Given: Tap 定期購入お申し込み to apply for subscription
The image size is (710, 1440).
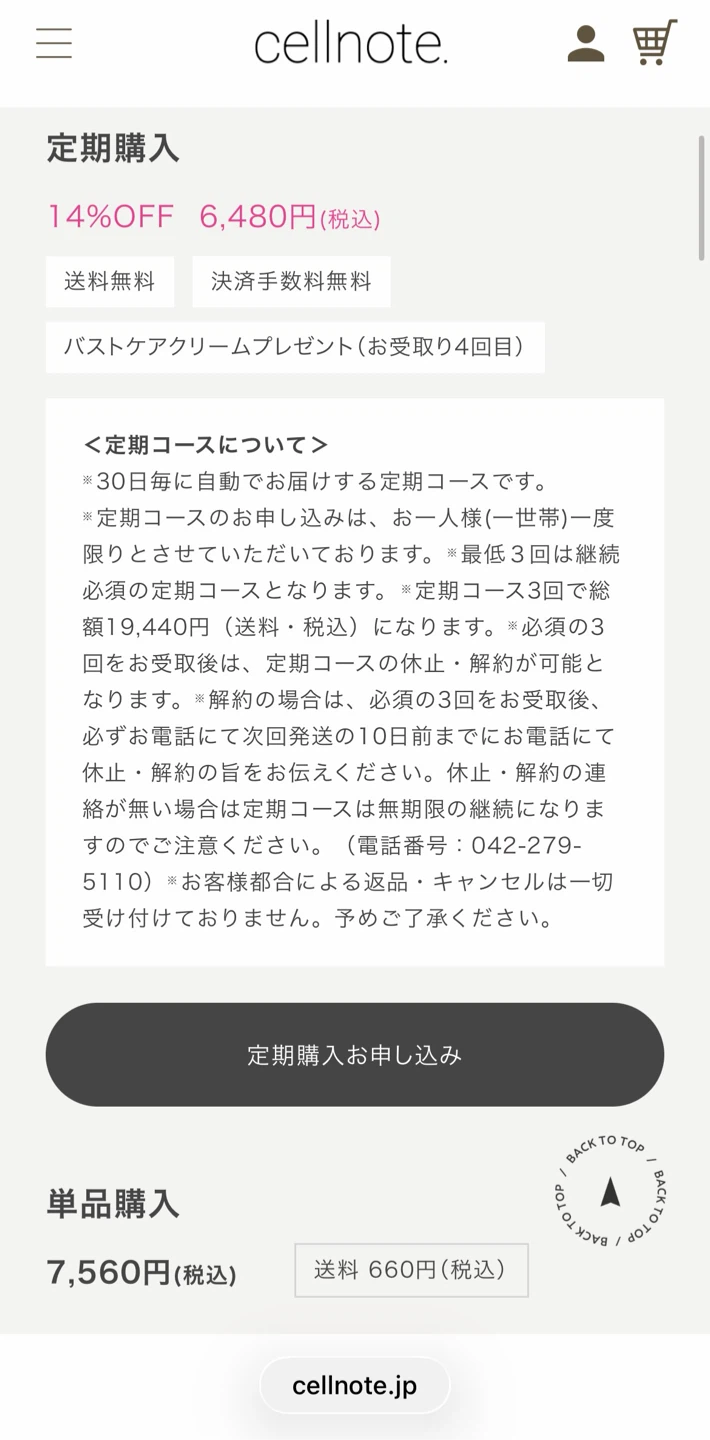Looking at the screenshot, I should pyautogui.click(x=355, y=1055).
